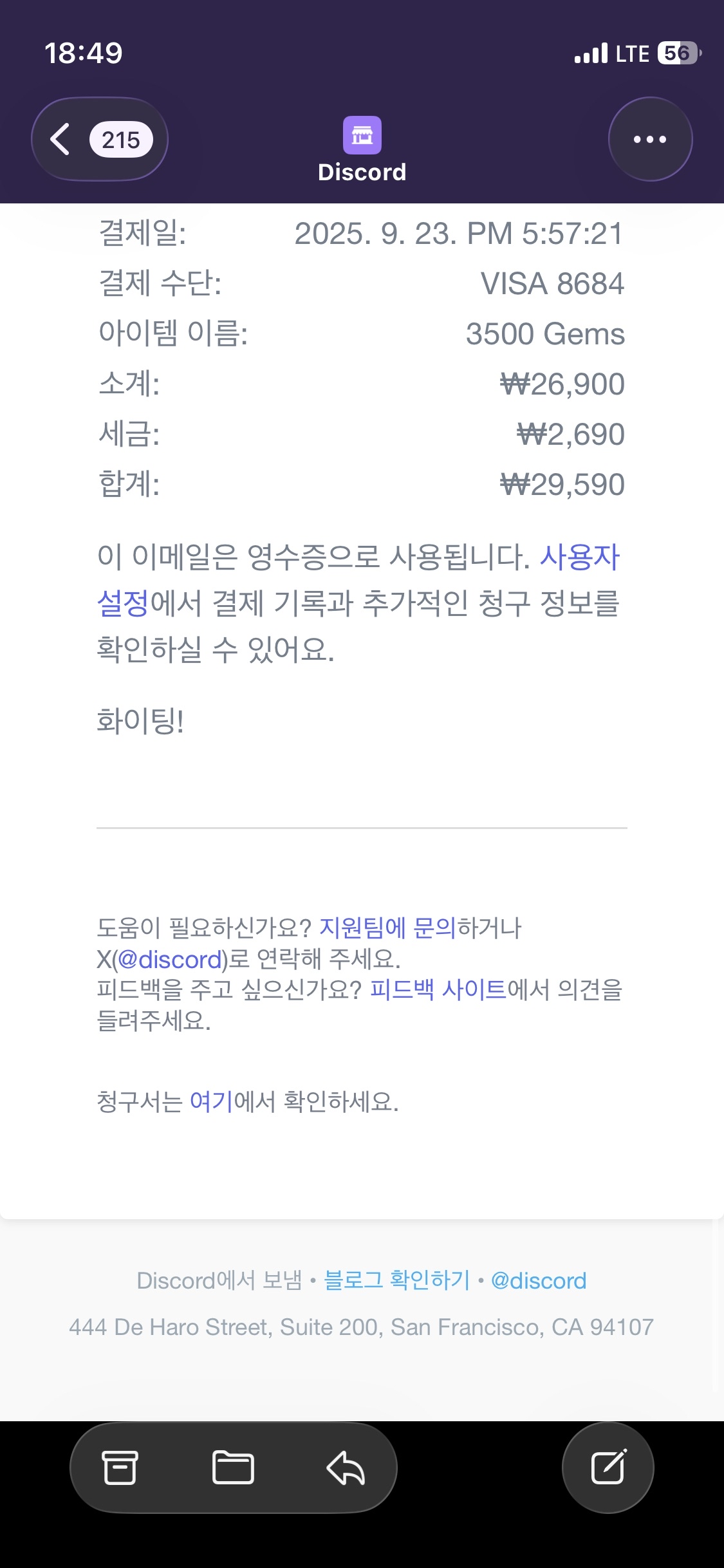Open the 사용자 설정 link

pos(579,558)
